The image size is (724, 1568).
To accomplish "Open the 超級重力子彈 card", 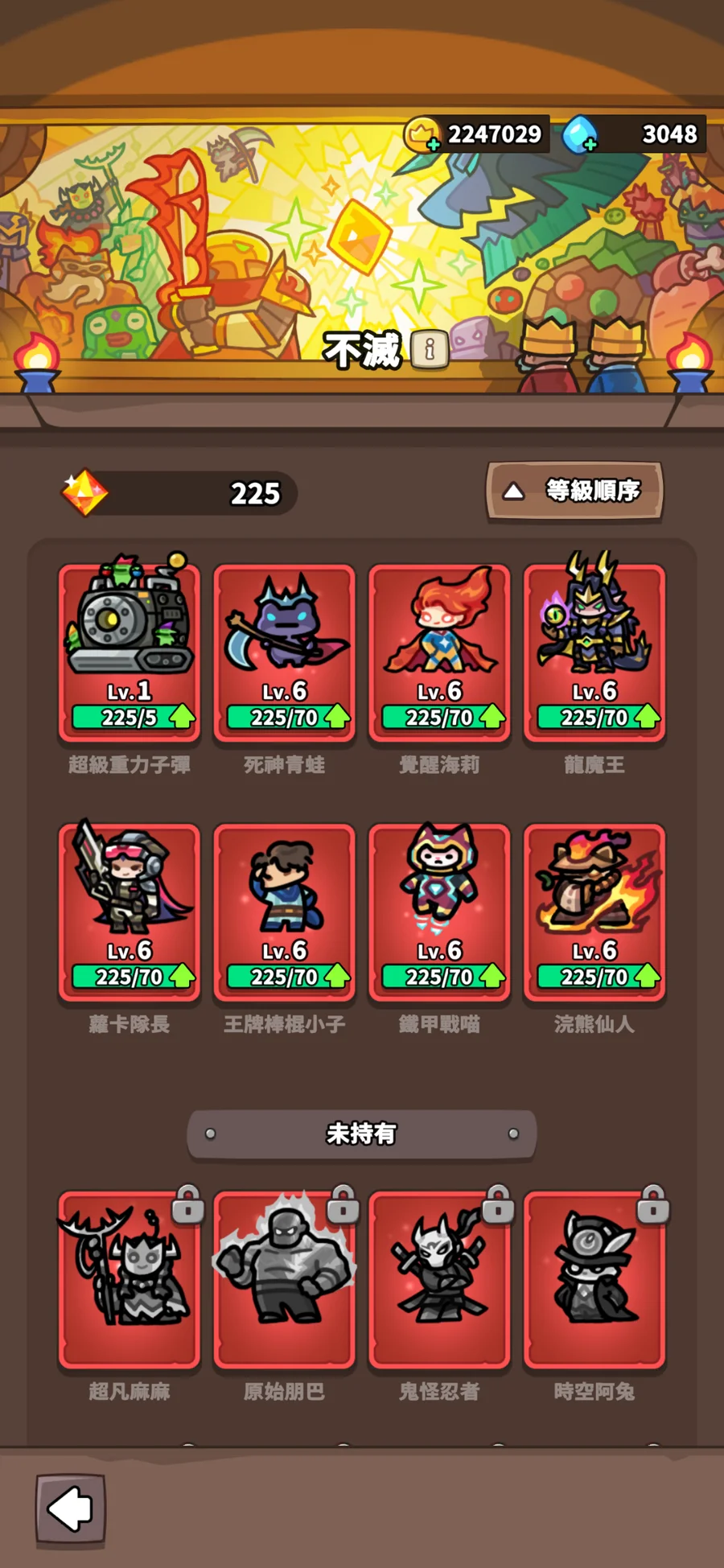I will [x=130, y=652].
